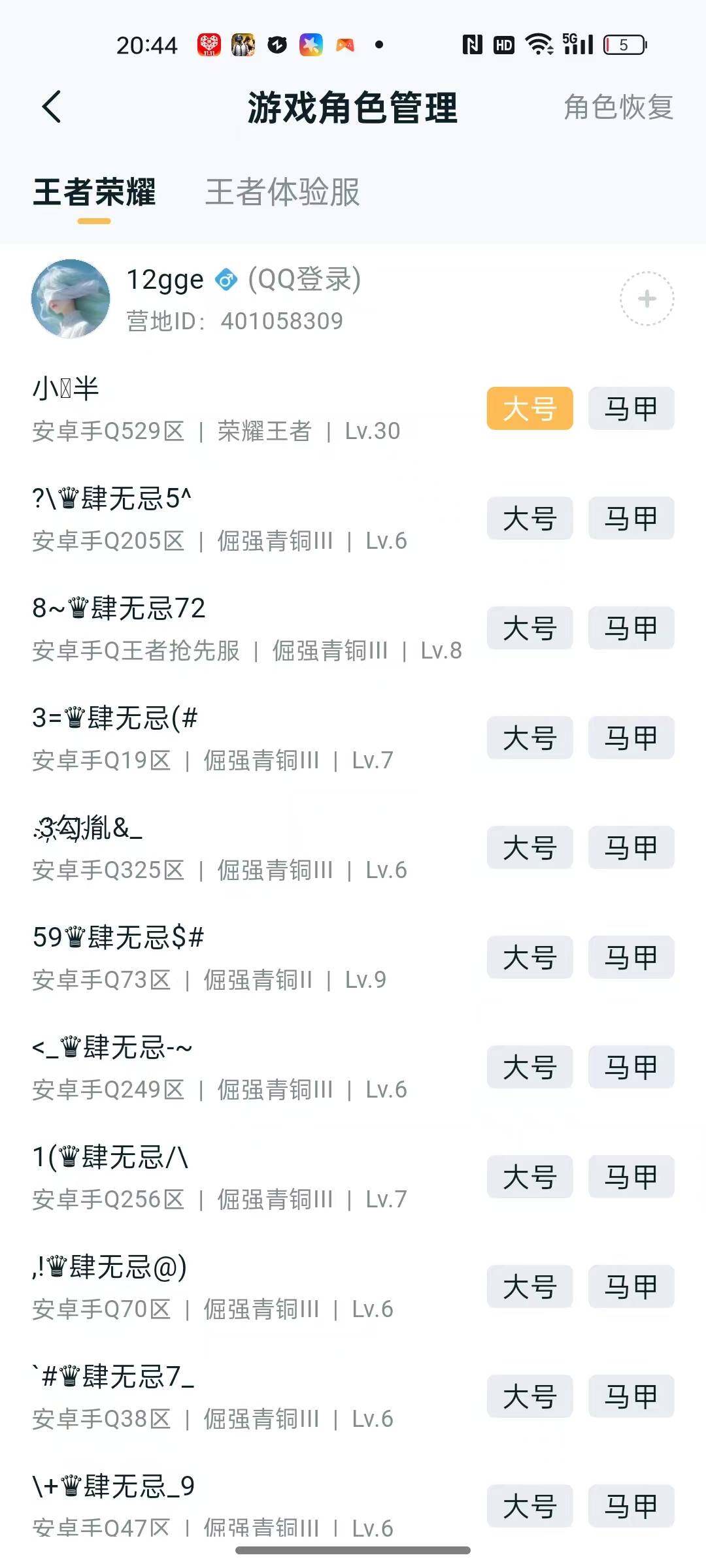
Task: Tap the Wi-Fi status icon
Action: click(537, 44)
